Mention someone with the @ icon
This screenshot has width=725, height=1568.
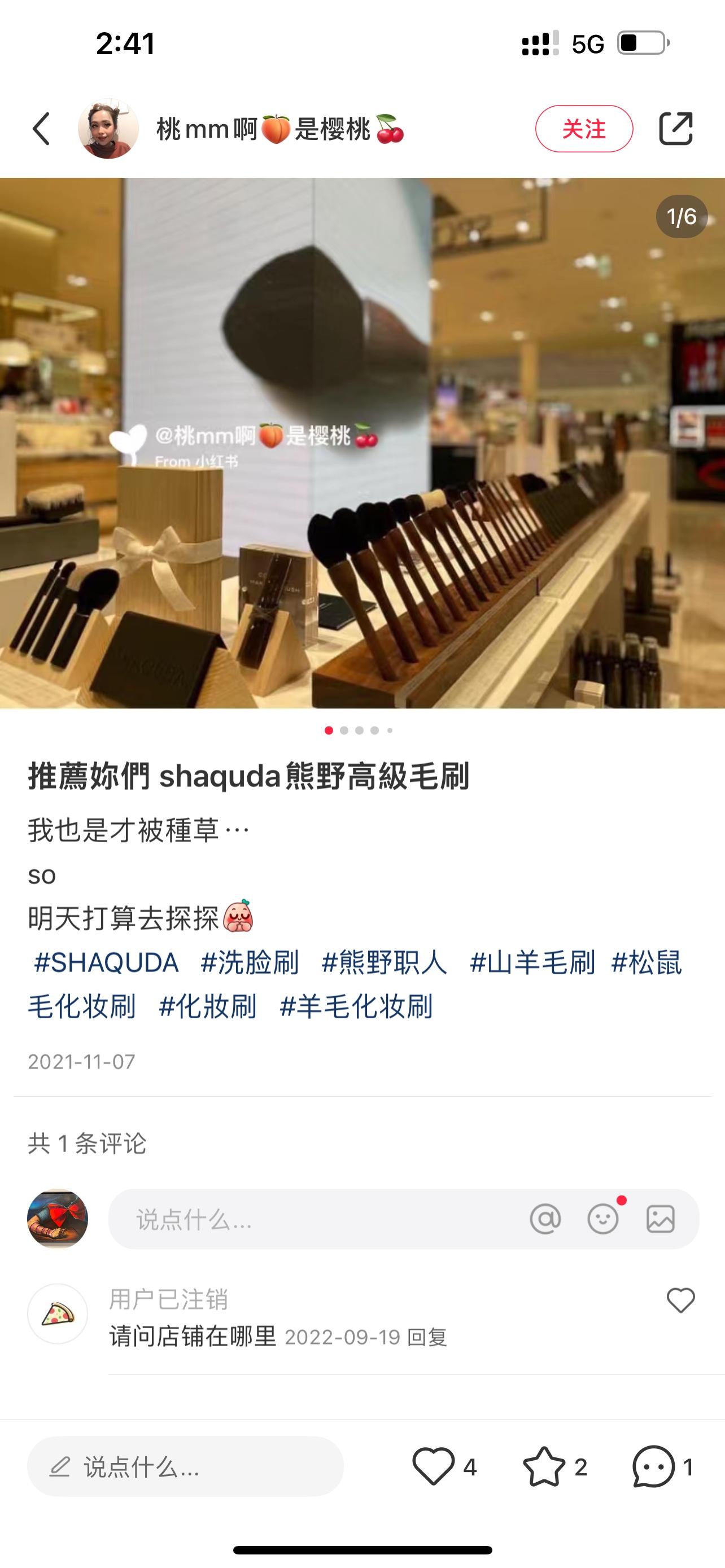pos(545,1220)
